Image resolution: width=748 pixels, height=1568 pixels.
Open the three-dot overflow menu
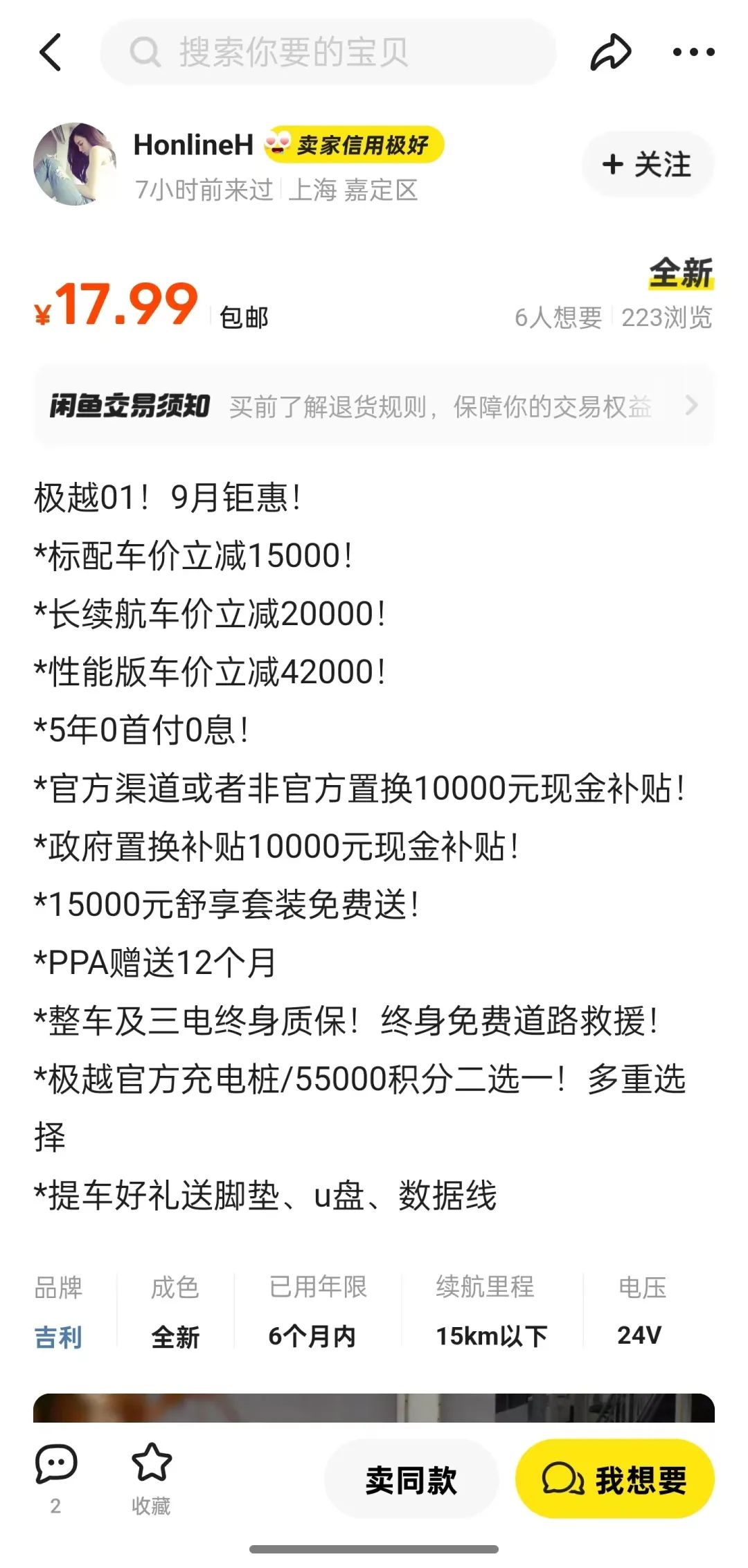point(694,52)
